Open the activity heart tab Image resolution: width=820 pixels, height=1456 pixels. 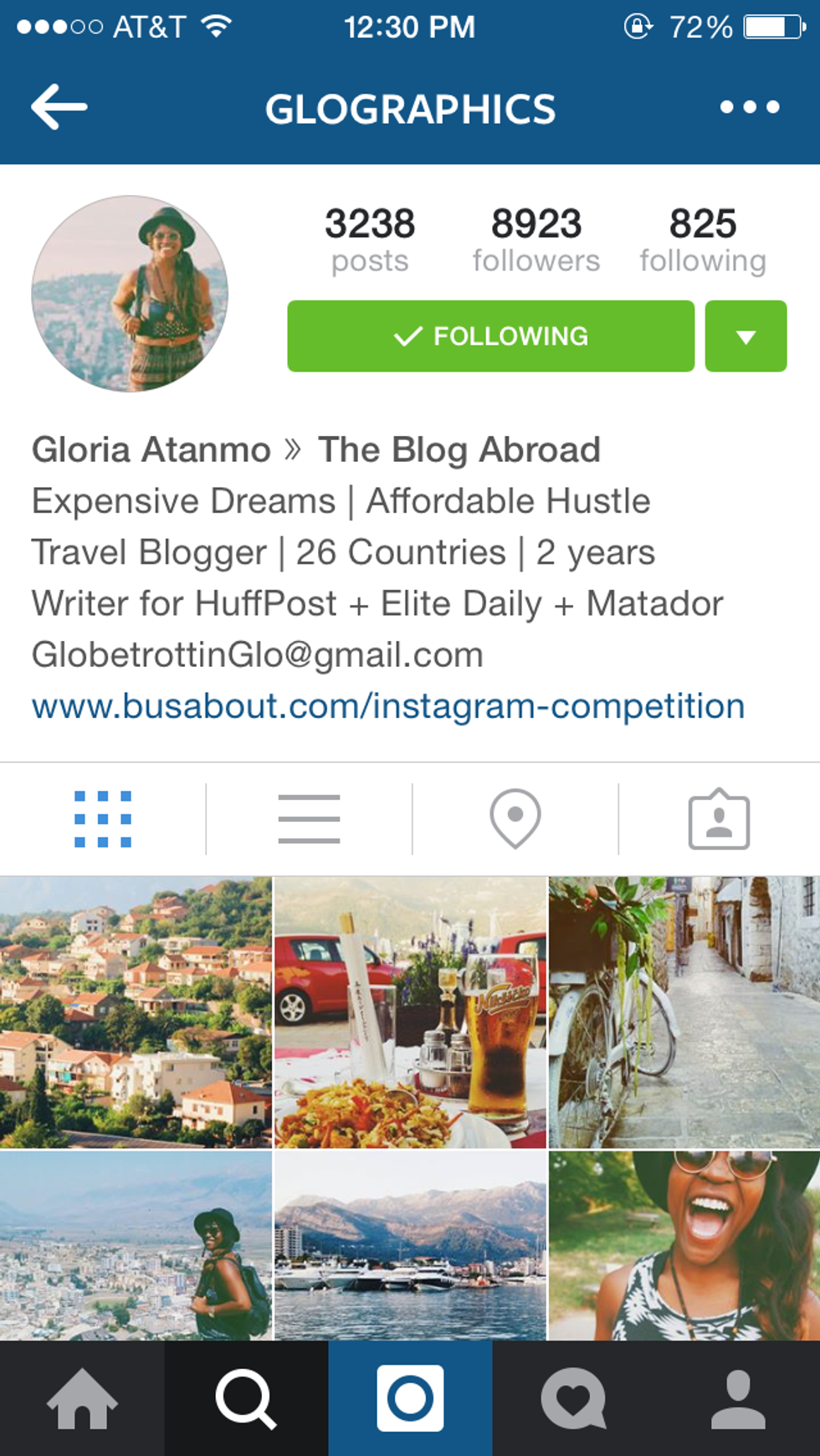coord(574,1399)
